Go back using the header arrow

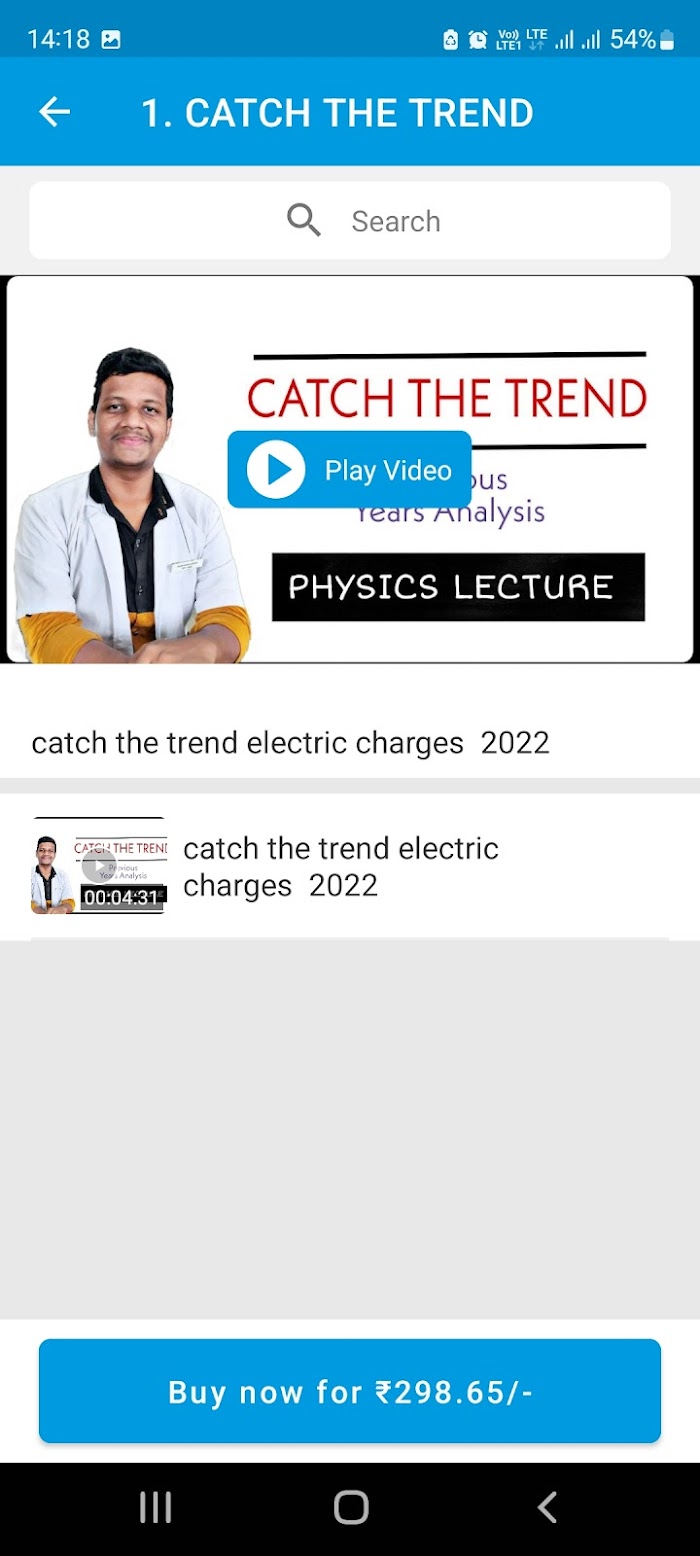(x=54, y=112)
